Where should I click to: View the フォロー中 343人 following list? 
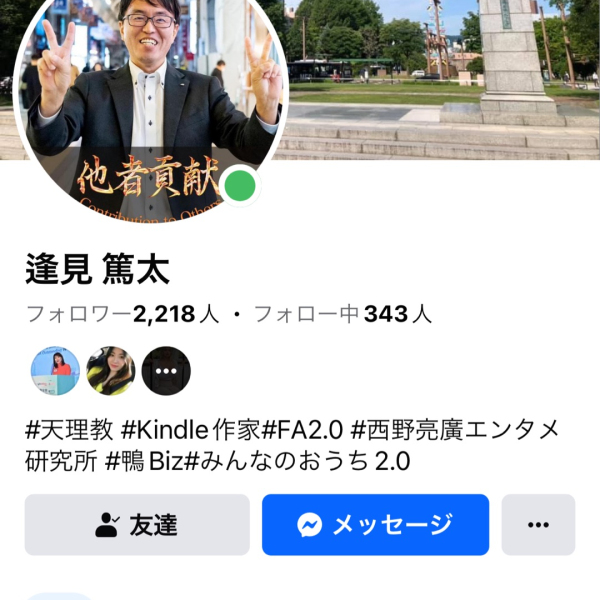[342, 314]
